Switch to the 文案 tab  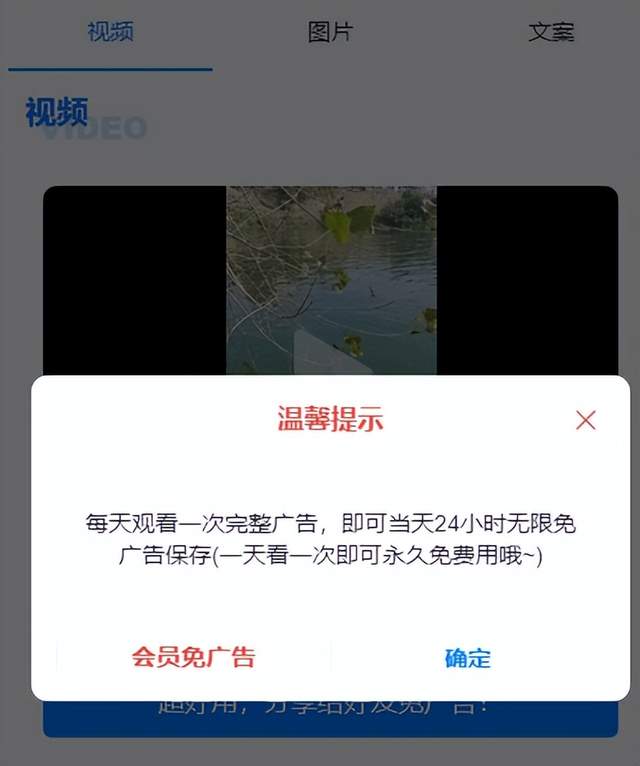point(551,32)
